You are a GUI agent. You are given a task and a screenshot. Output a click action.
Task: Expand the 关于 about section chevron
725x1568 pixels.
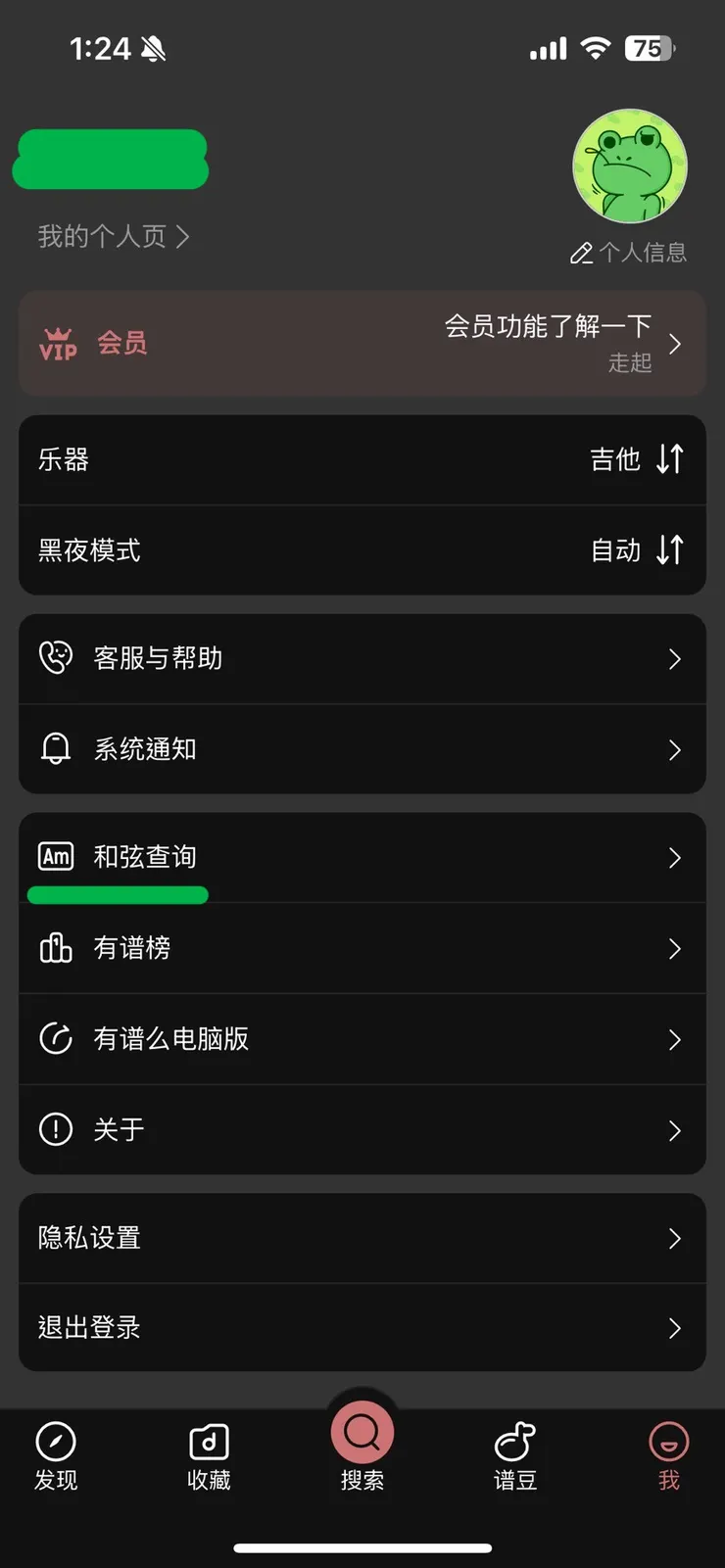[674, 1130]
